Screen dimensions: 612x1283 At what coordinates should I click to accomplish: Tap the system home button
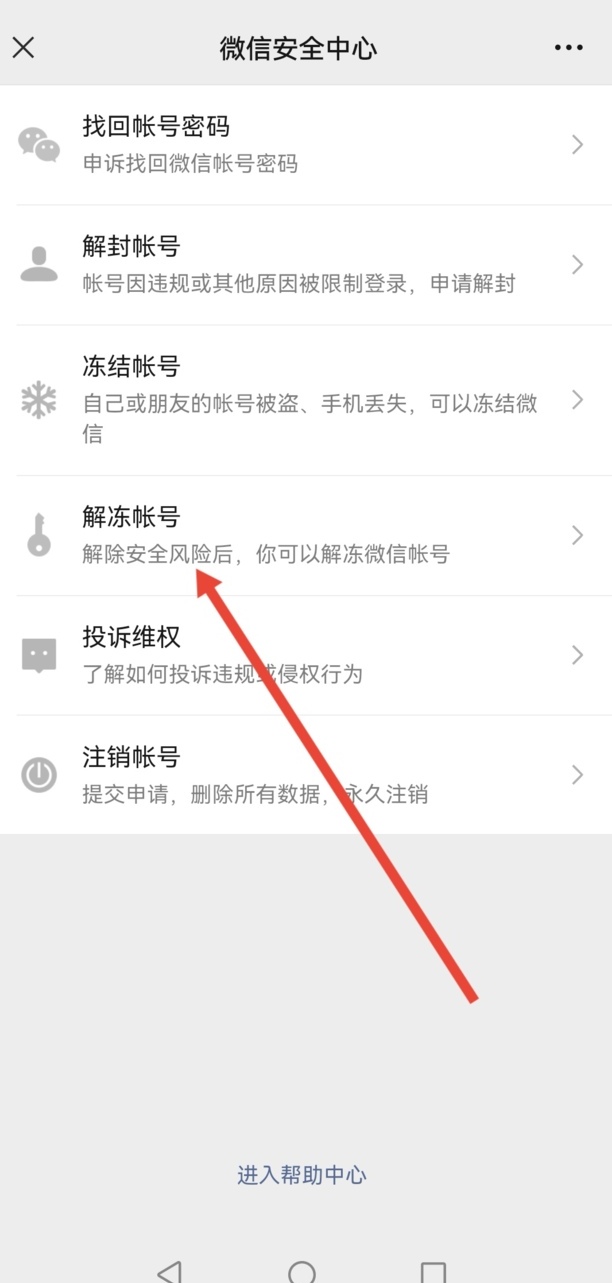(x=302, y=1270)
